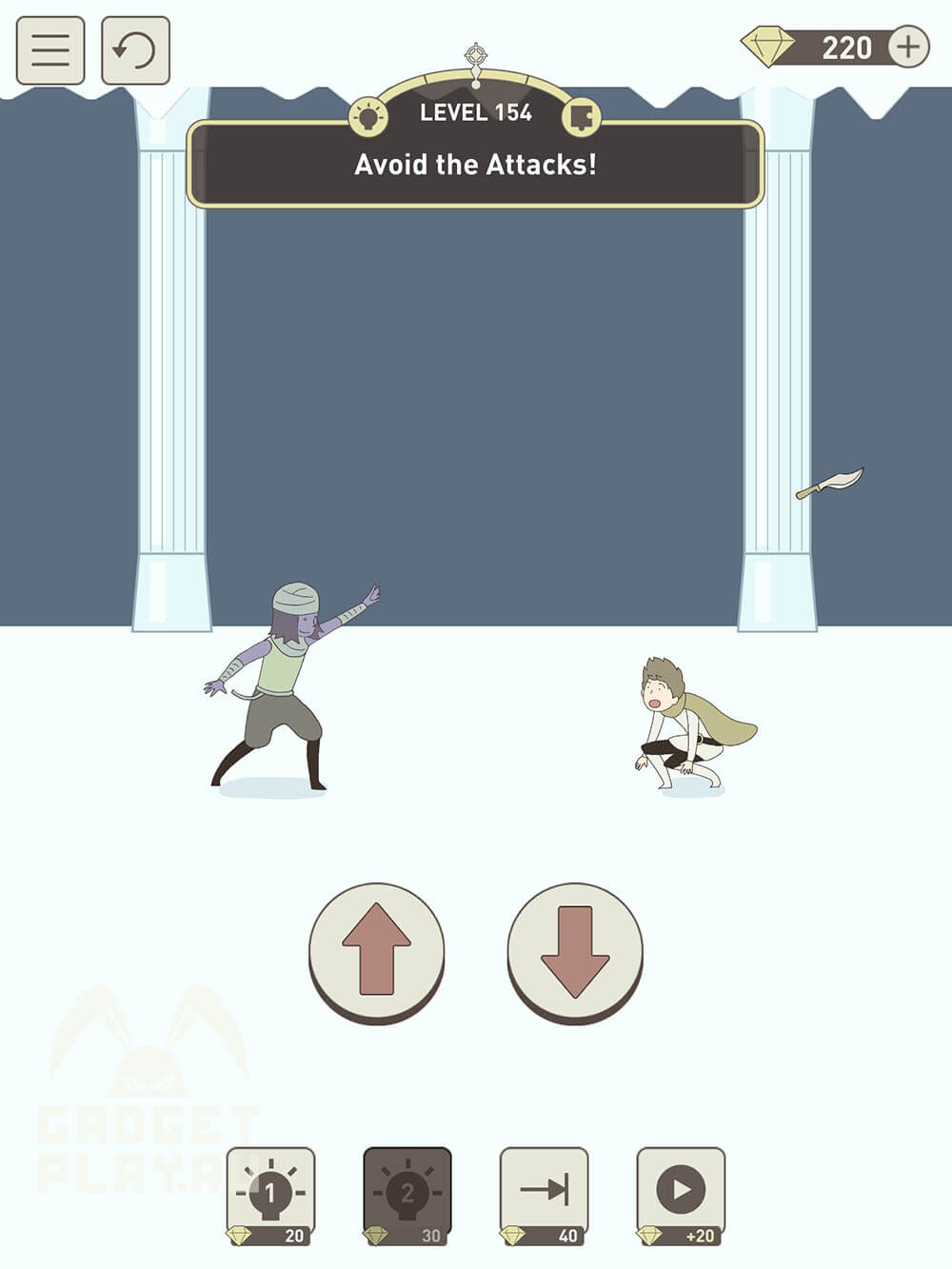This screenshot has width=952, height=1269.
Task: Use hint 1 for 20 gems
Action: 270,1195
